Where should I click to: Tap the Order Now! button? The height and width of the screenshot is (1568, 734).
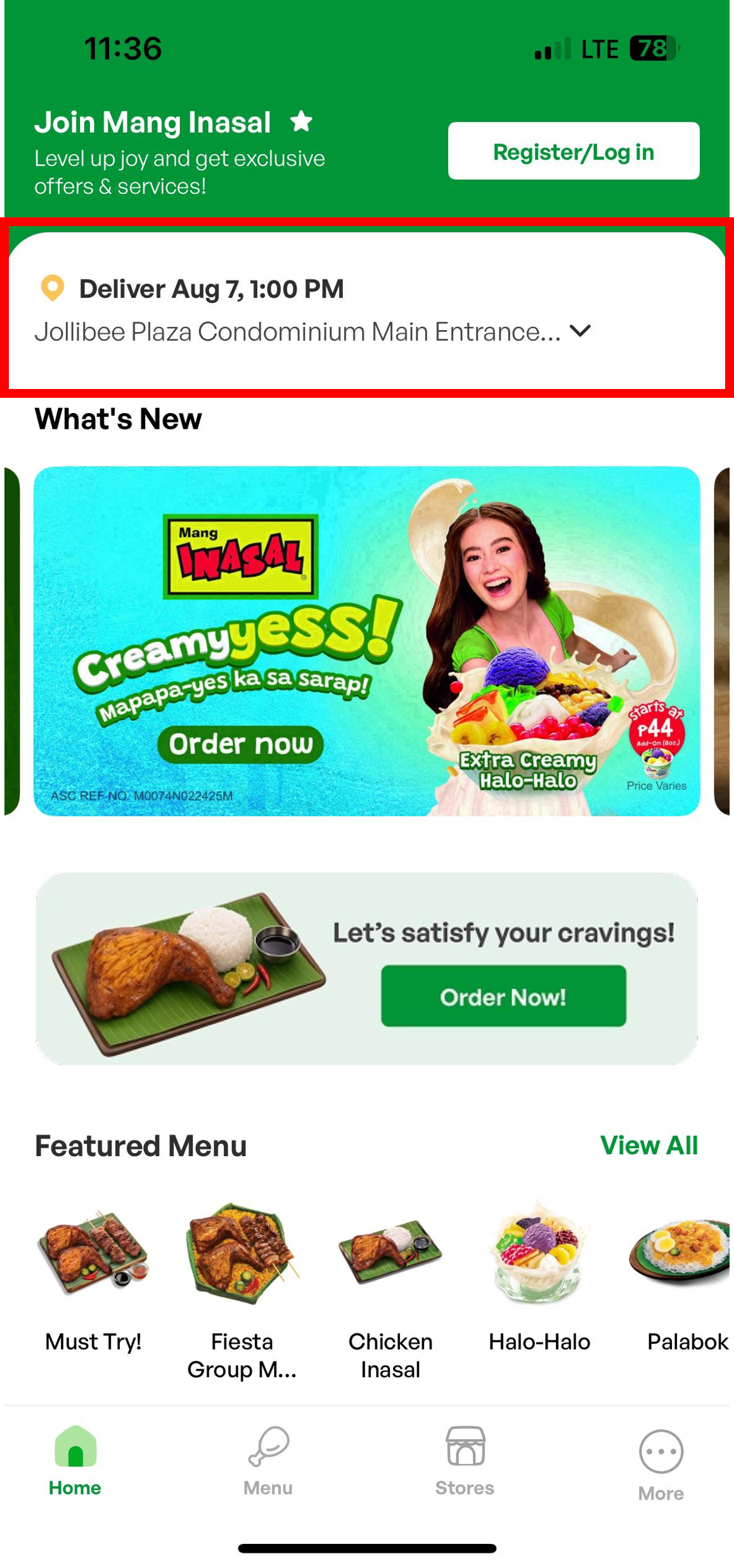tap(503, 996)
